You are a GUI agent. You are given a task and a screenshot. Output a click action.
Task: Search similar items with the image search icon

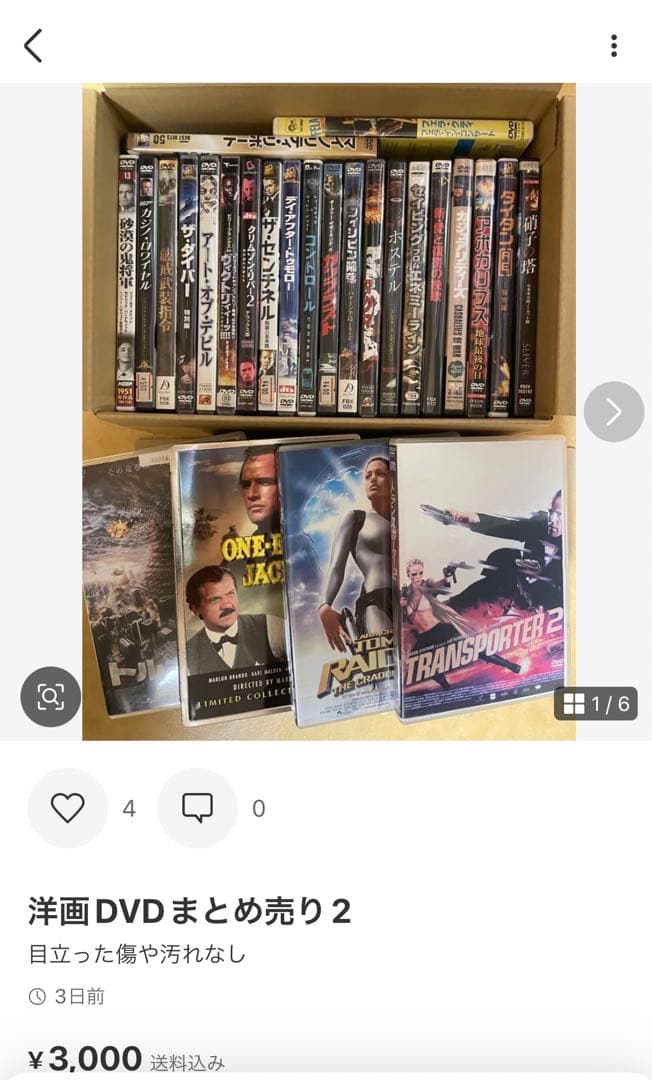coord(50,696)
